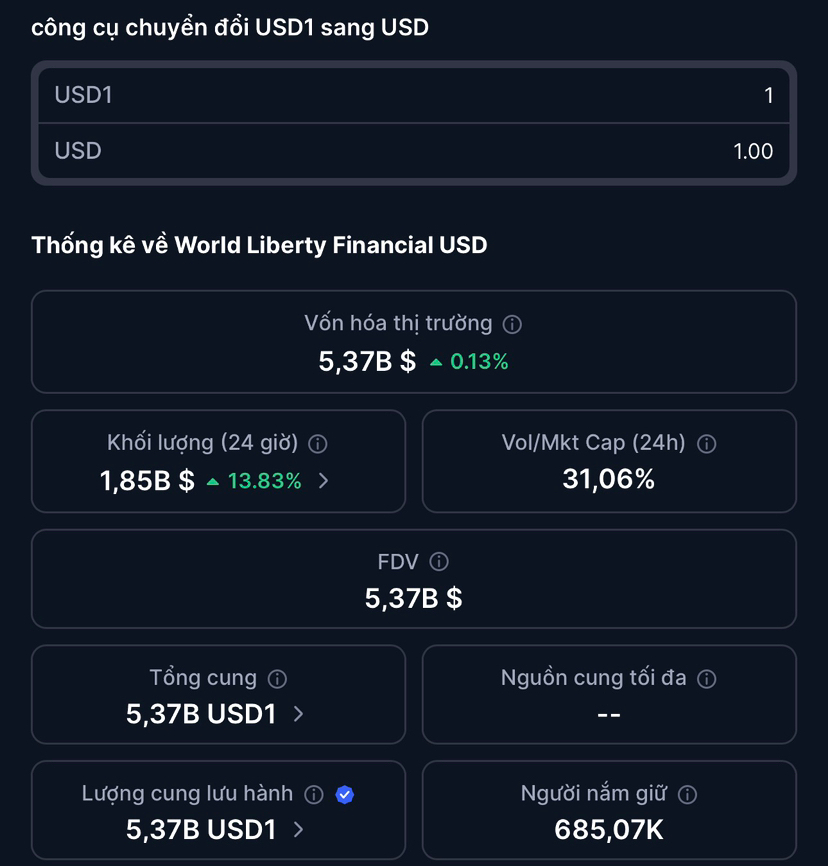
Task: Show info for Lượng cung lưu hành
Action: (314, 795)
